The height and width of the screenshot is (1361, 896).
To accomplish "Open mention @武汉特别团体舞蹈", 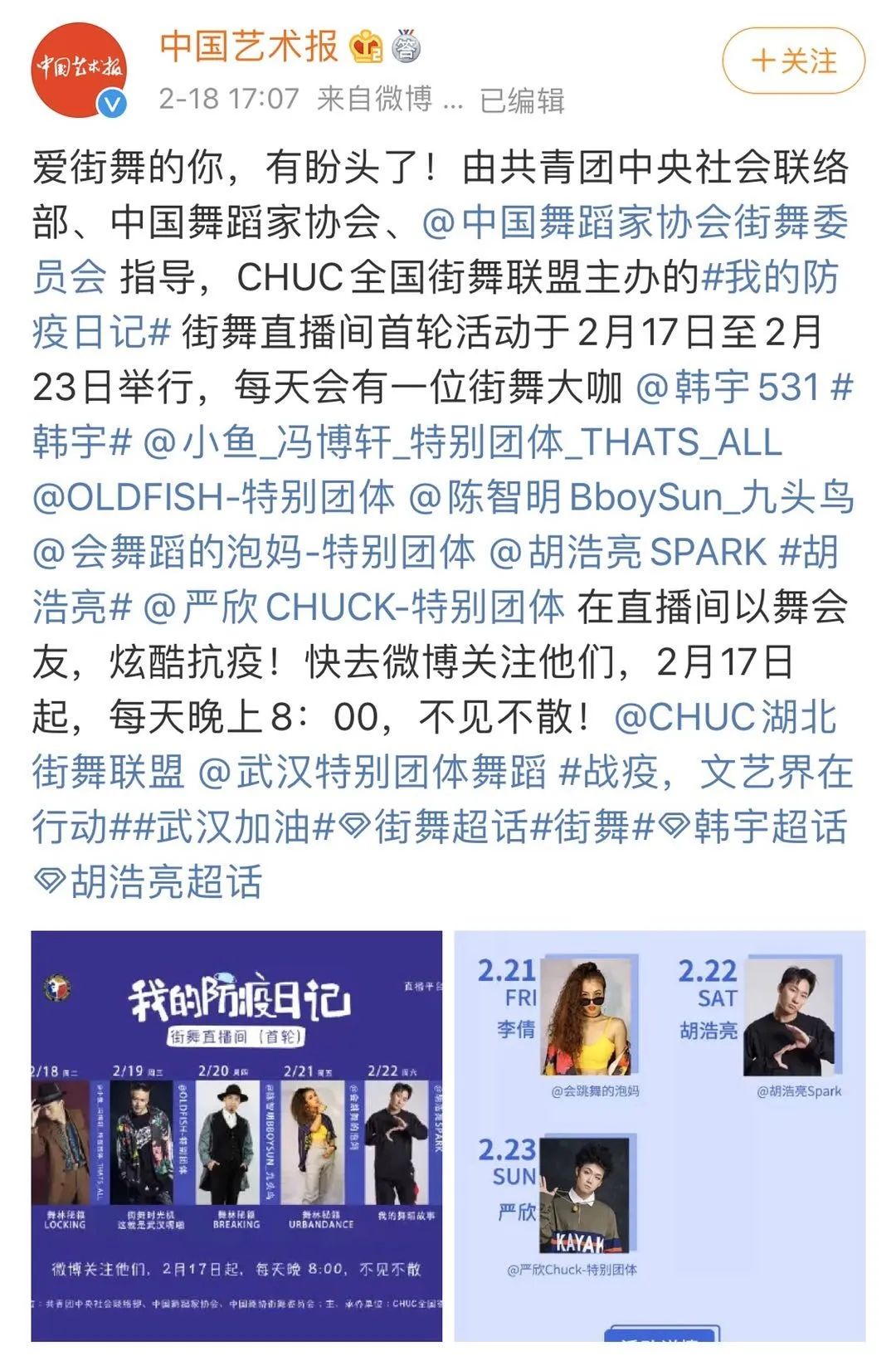I will [373, 772].
